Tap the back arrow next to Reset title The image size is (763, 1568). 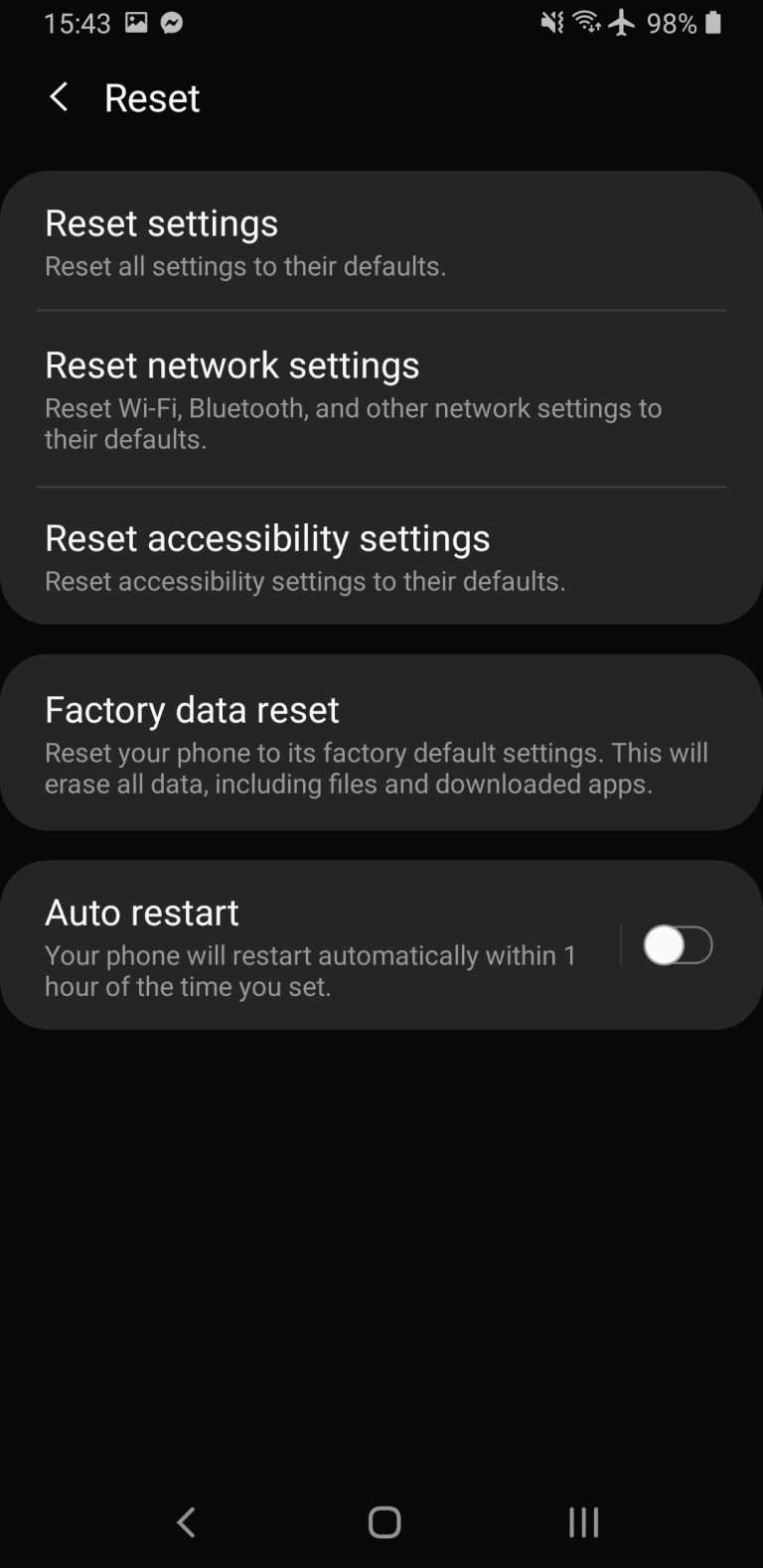(x=58, y=97)
